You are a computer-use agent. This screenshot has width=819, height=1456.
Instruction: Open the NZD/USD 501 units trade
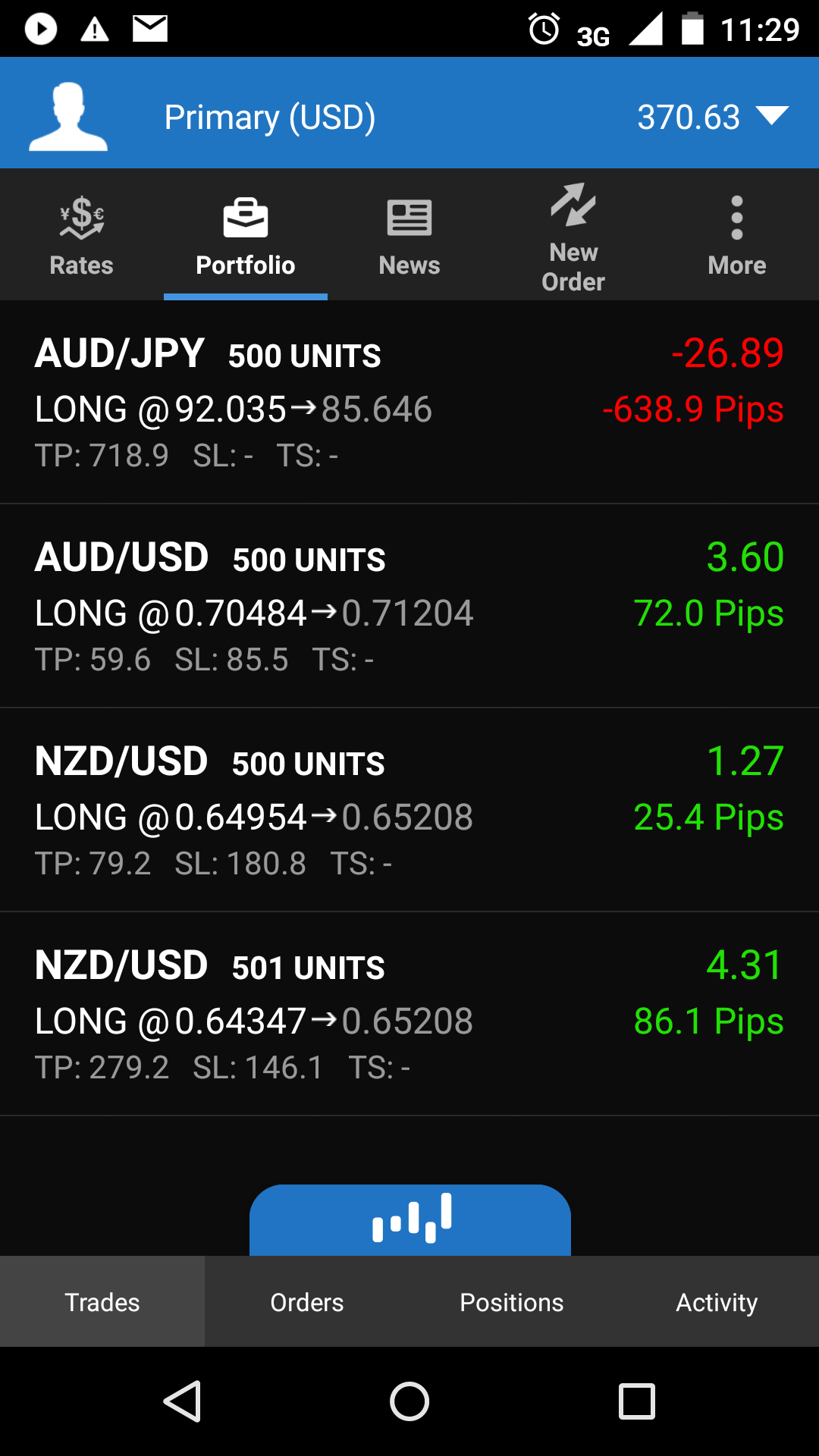click(409, 1014)
